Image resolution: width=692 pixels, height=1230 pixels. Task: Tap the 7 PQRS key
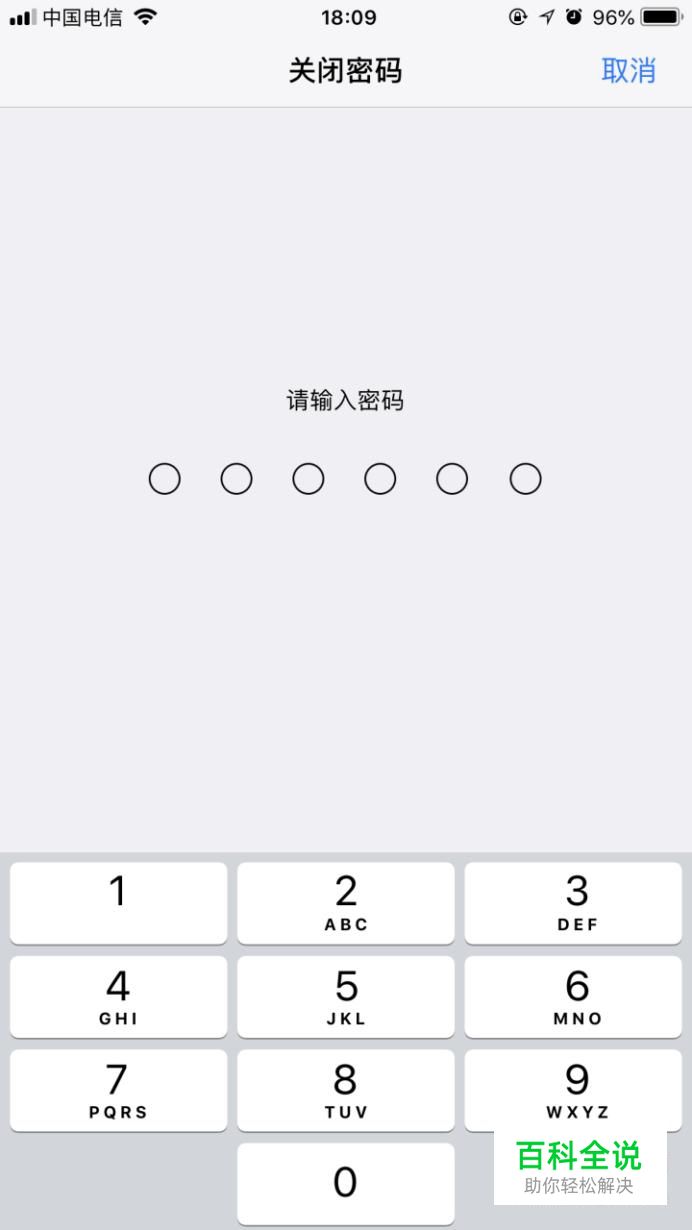coord(118,1090)
